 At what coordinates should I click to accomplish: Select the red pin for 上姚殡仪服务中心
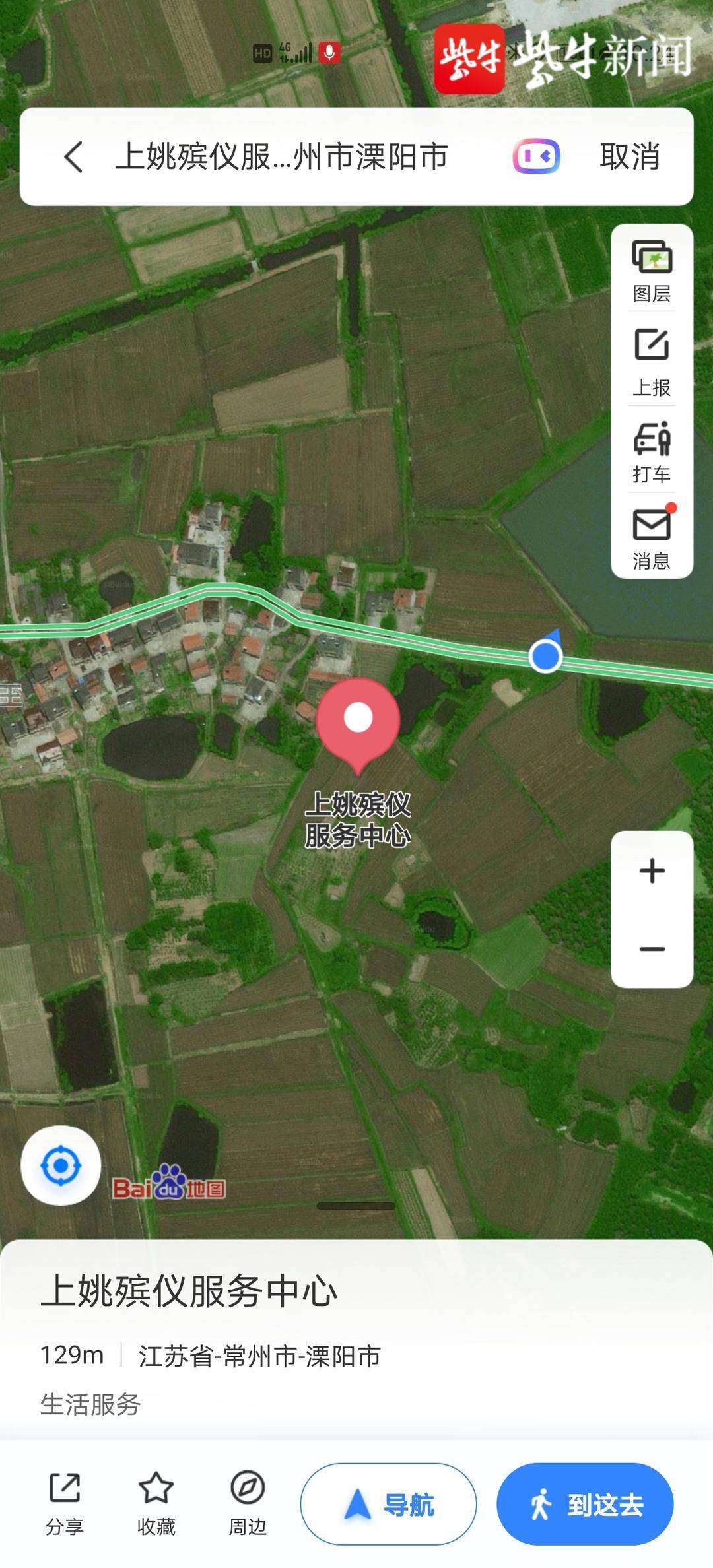358,721
